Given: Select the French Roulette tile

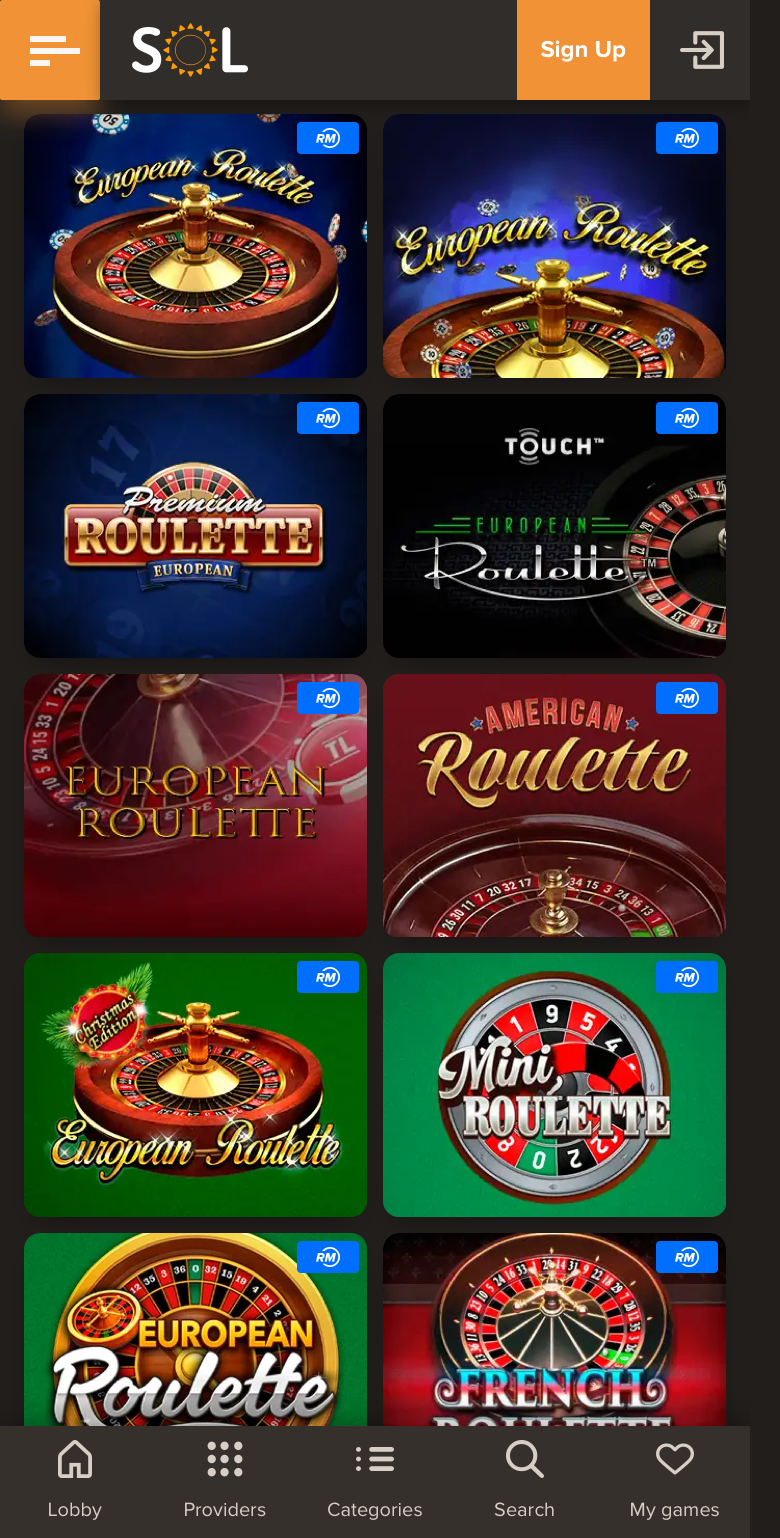Looking at the screenshot, I should [x=554, y=1329].
